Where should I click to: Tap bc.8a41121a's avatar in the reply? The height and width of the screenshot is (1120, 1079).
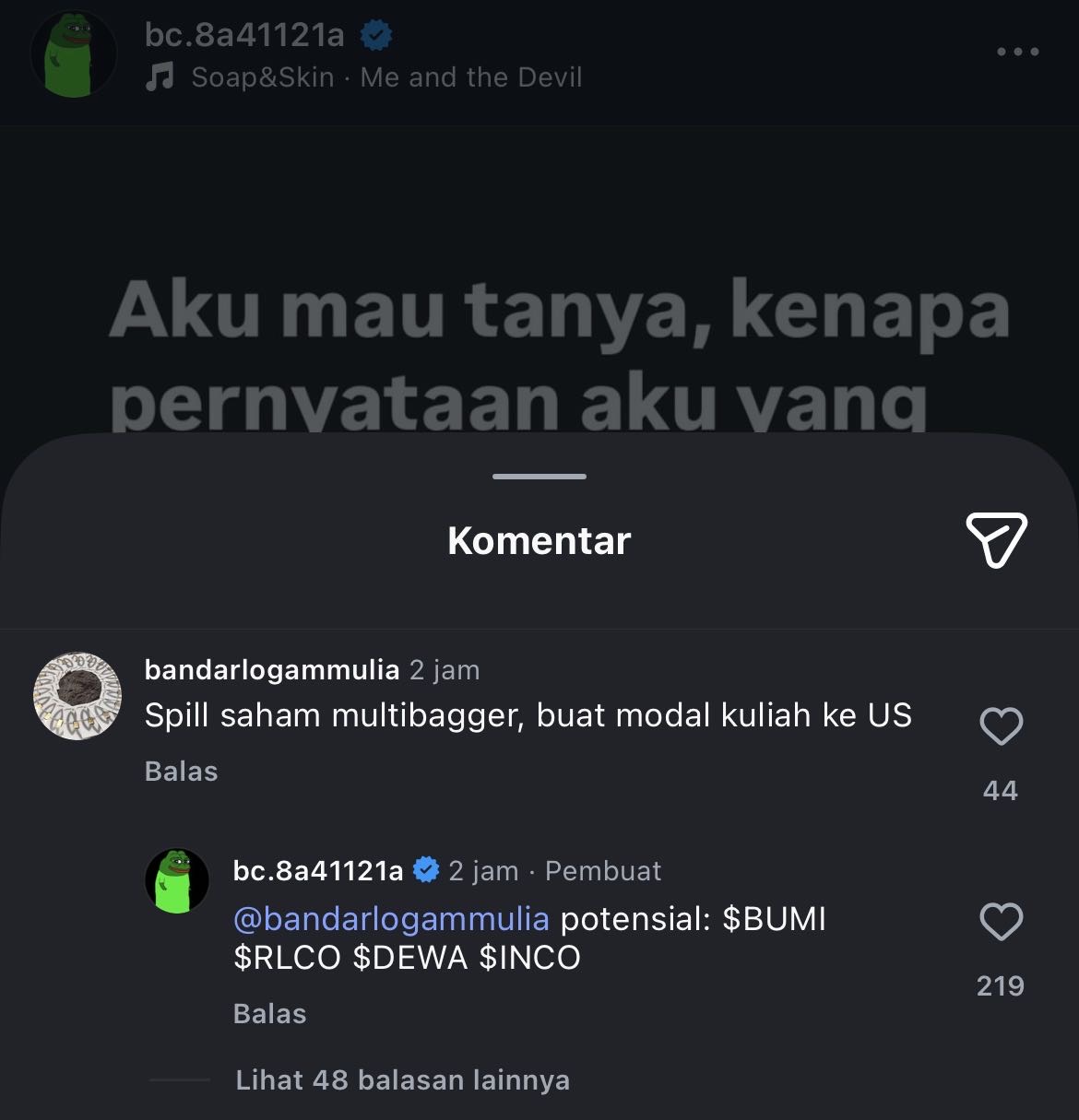click(x=177, y=881)
